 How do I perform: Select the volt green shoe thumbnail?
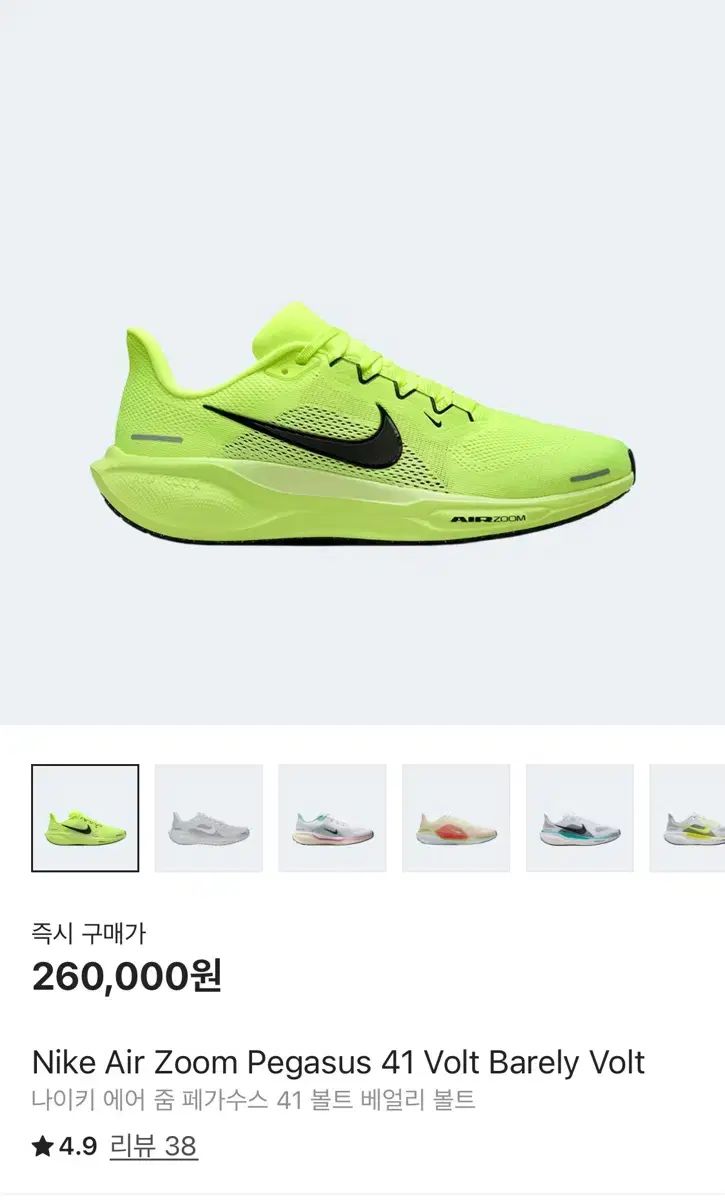(85, 818)
